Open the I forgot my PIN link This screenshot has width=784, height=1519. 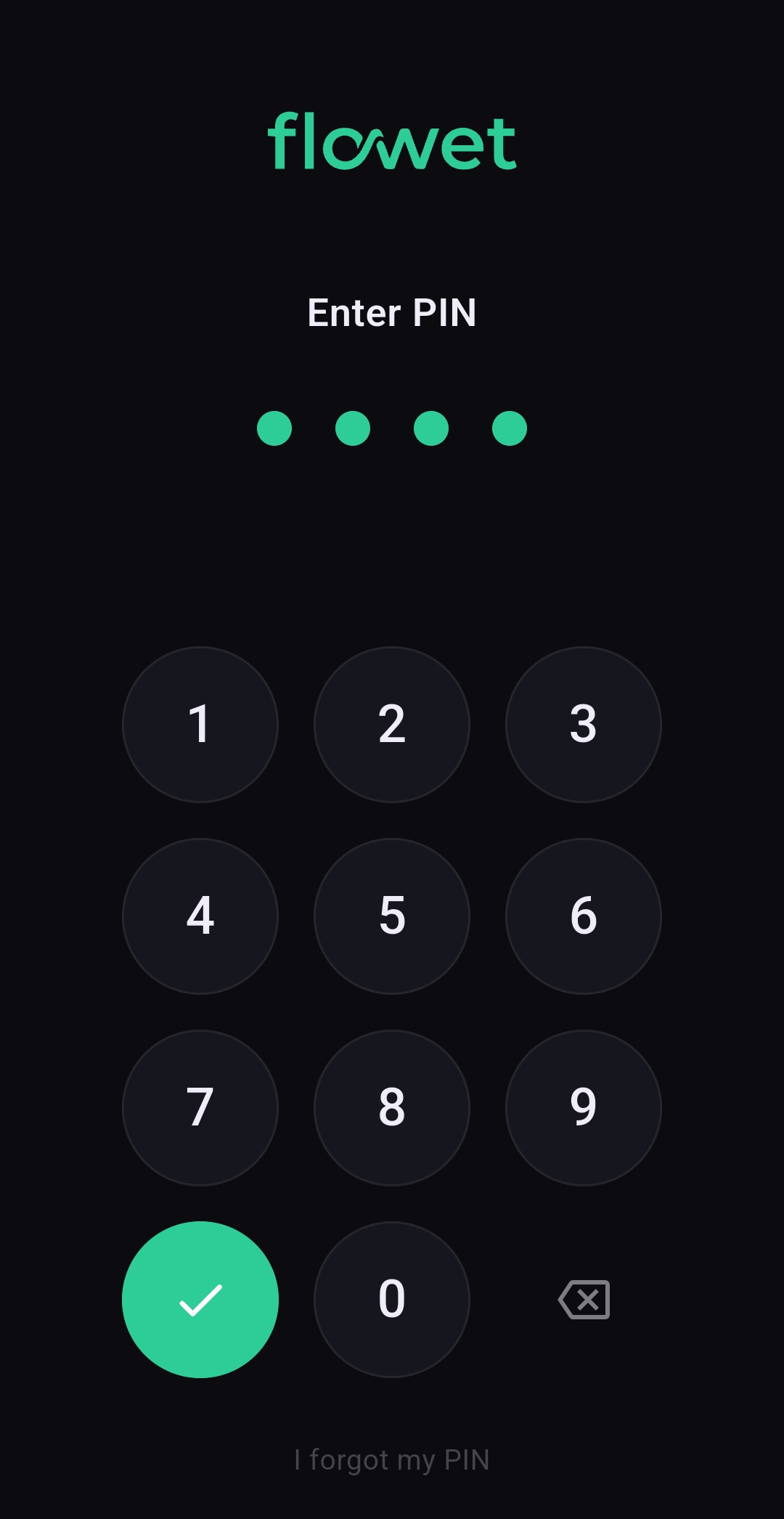pos(392,1459)
